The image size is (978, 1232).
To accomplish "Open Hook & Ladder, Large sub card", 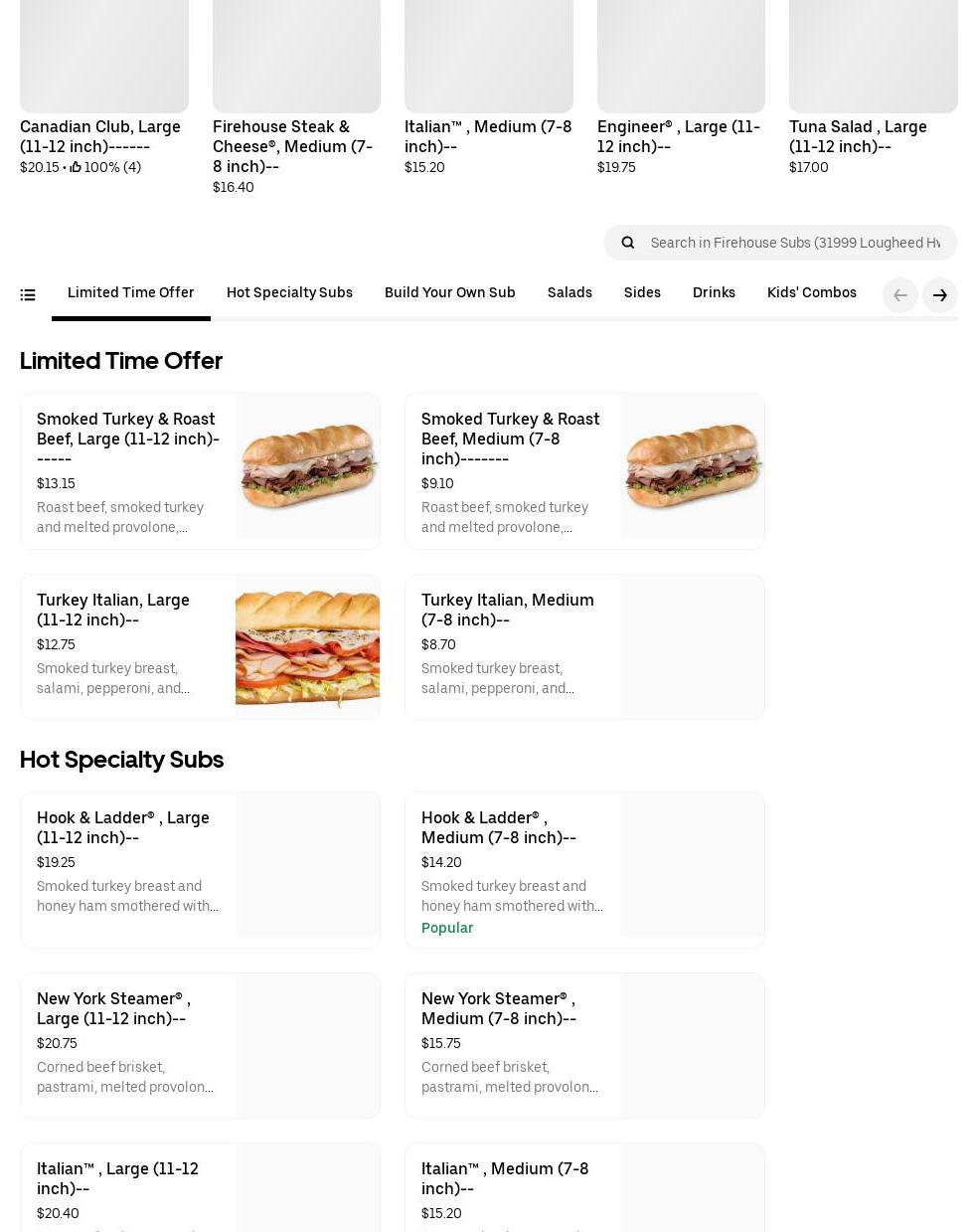I will pos(200,869).
